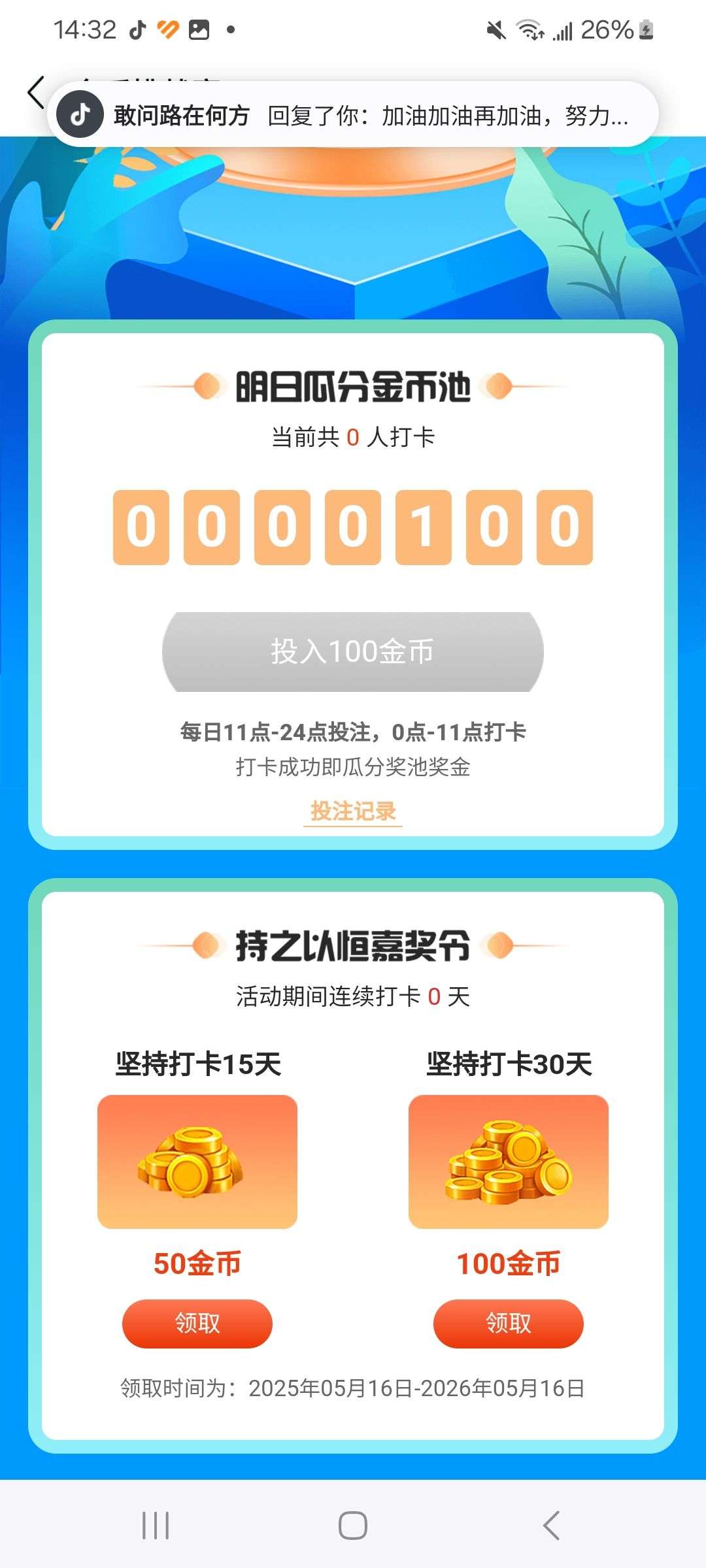The image size is (706, 1568).
Task: Claim the 100金币 reward for 30 days
Action: pyautogui.click(x=509, y=1324)
